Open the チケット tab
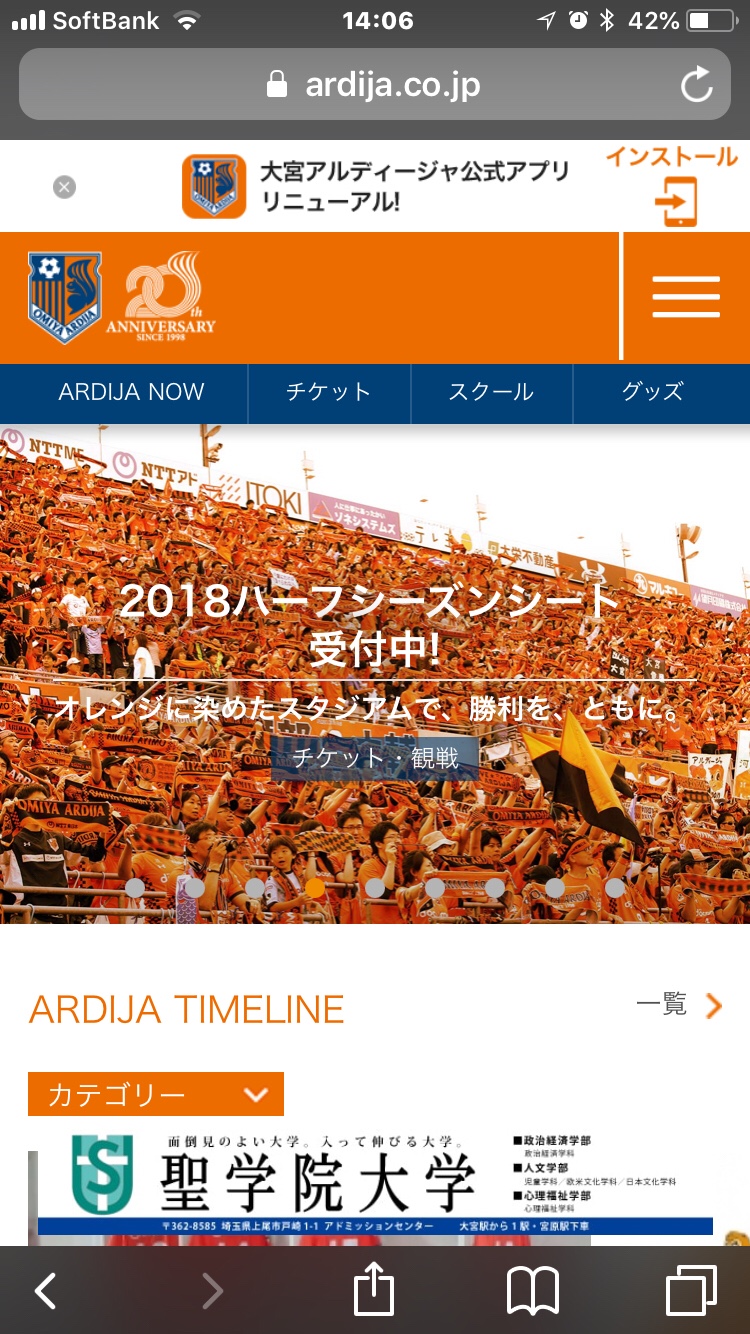This screenshot has width=750, height=1334. pyautogui.click(x=328, y=392)
